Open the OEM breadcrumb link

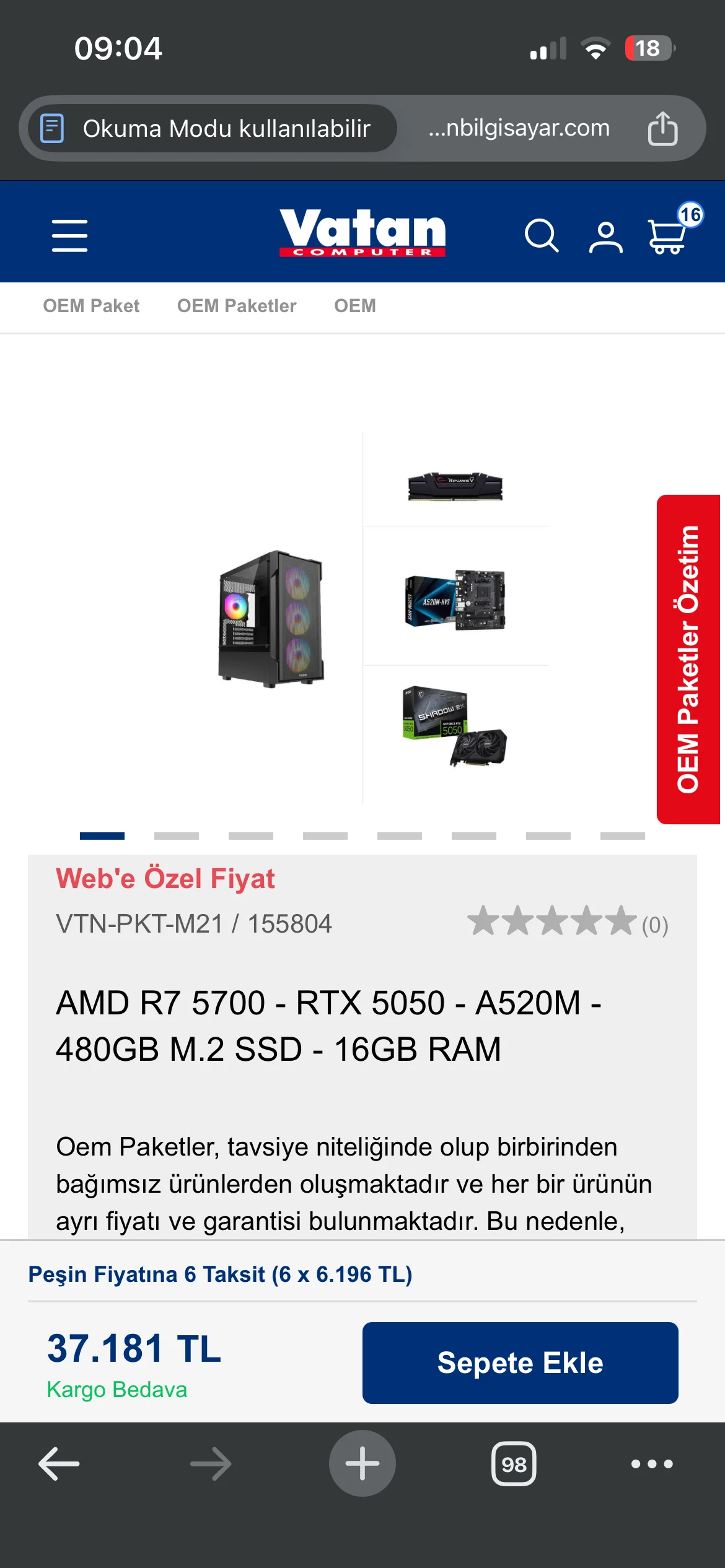click(x=355, y=306)
